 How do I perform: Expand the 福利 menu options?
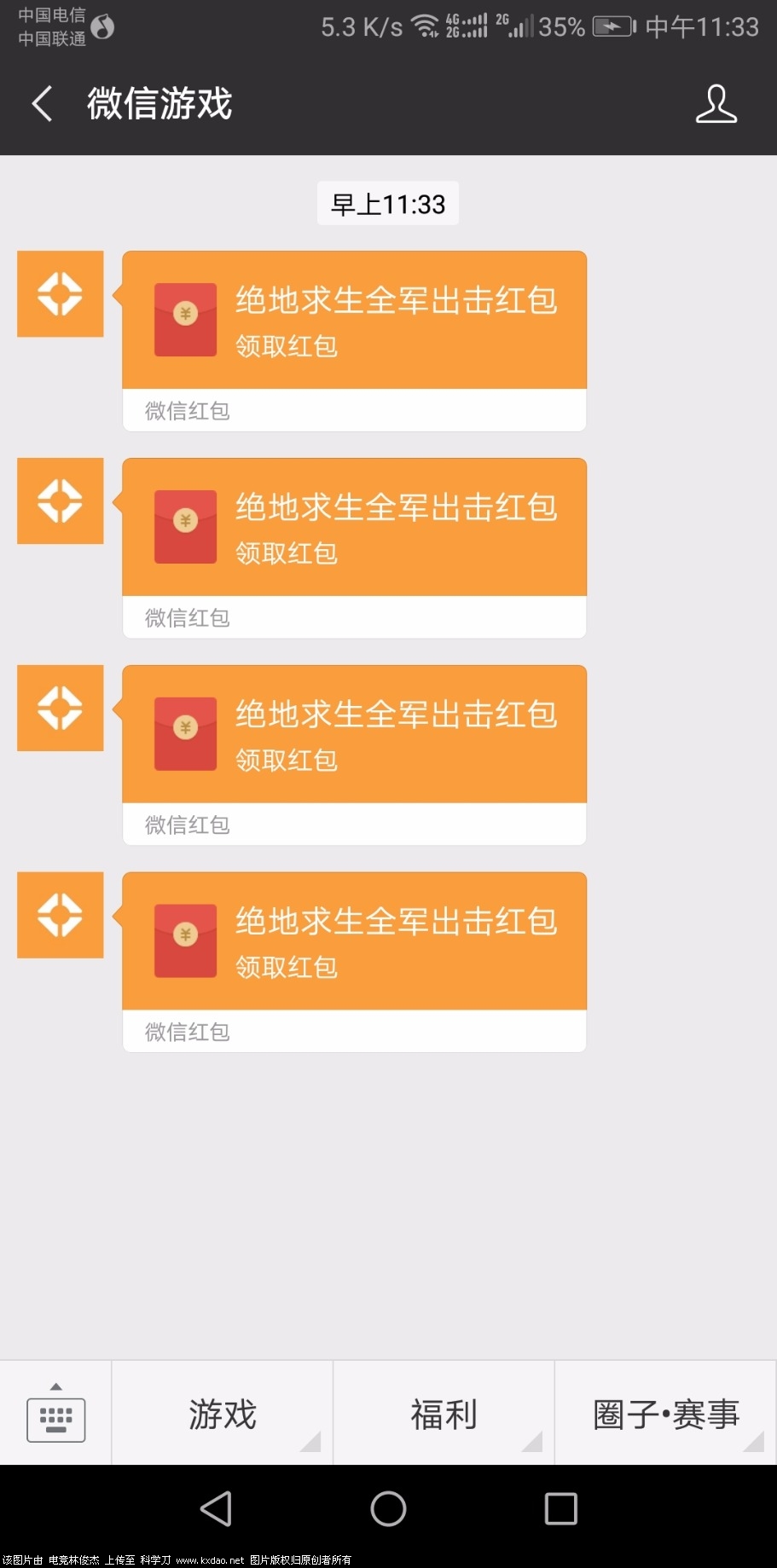point(532,1441)
